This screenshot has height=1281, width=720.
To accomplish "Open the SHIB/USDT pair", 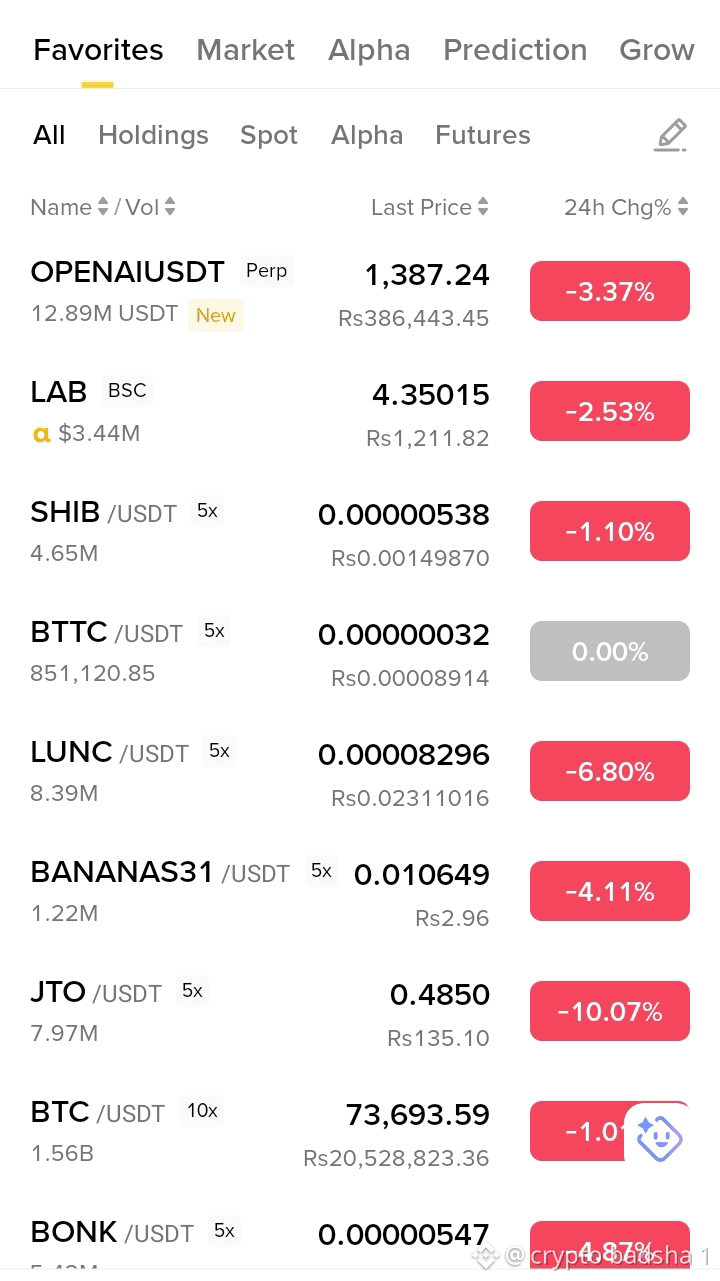I will (360, 531).
